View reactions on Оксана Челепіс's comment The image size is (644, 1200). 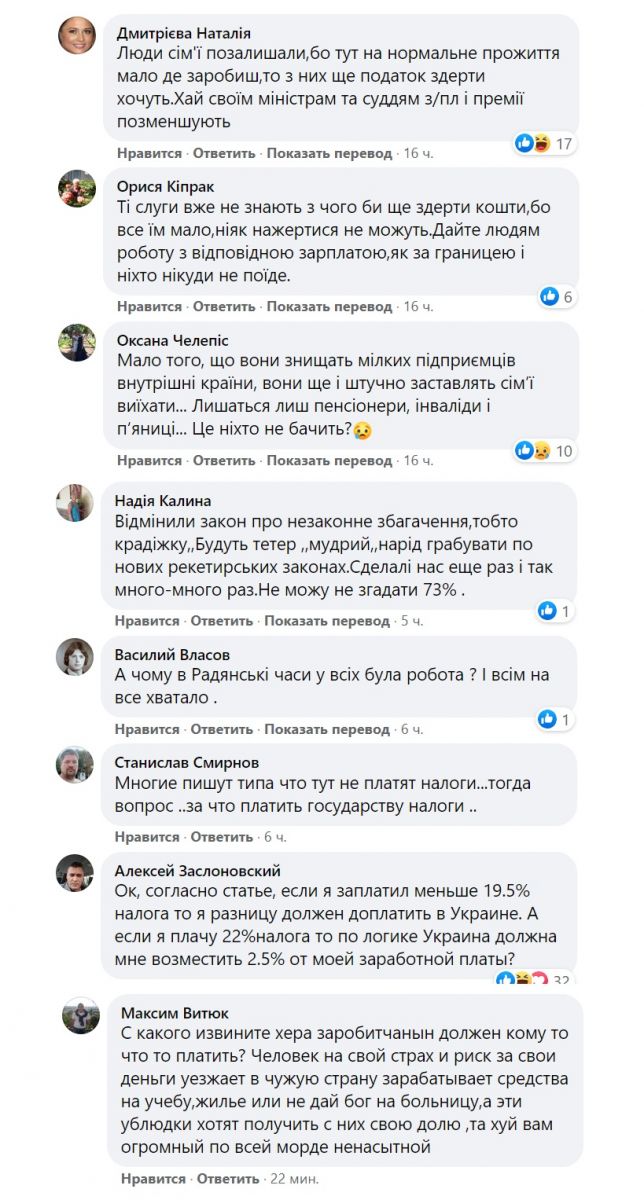pos(545,451)
